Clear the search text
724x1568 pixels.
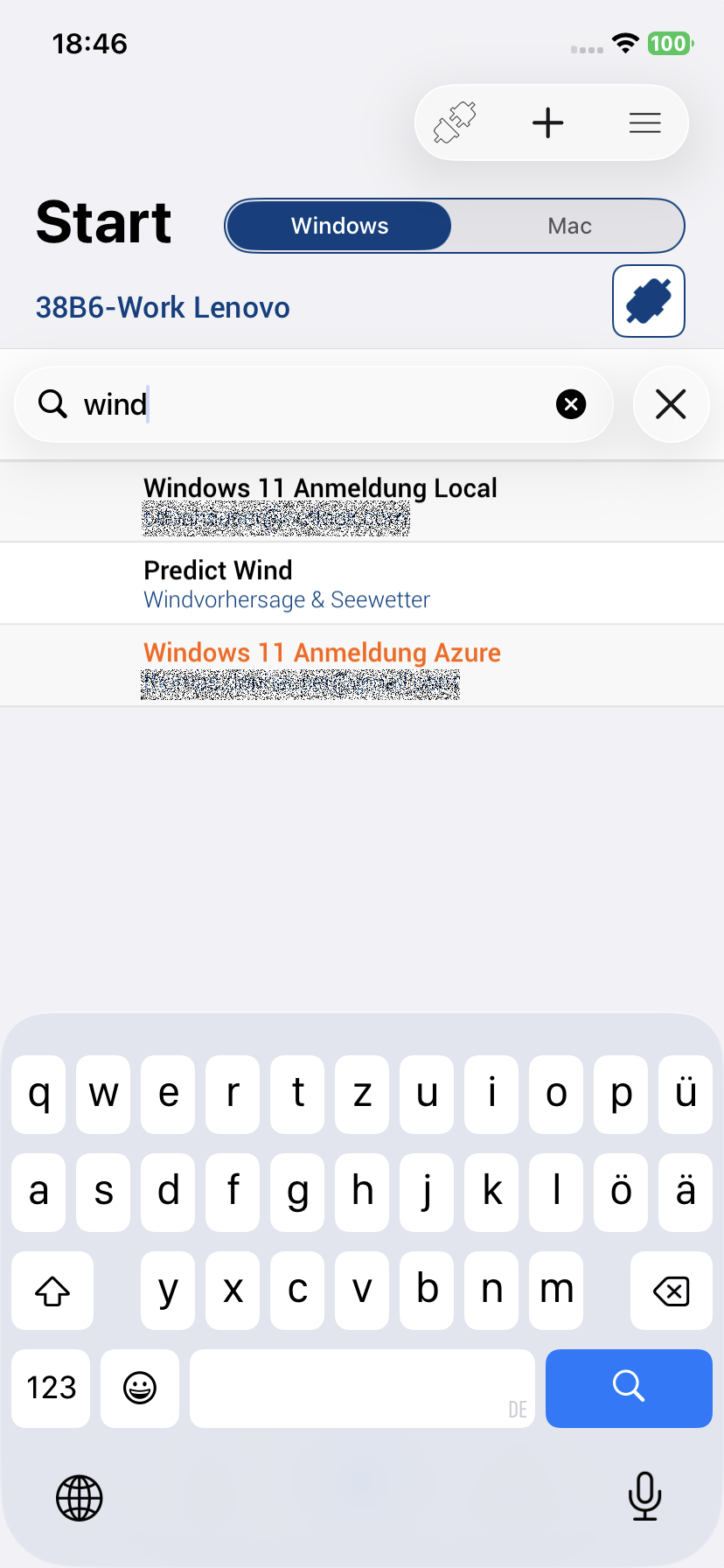click(x=571, y=404)
